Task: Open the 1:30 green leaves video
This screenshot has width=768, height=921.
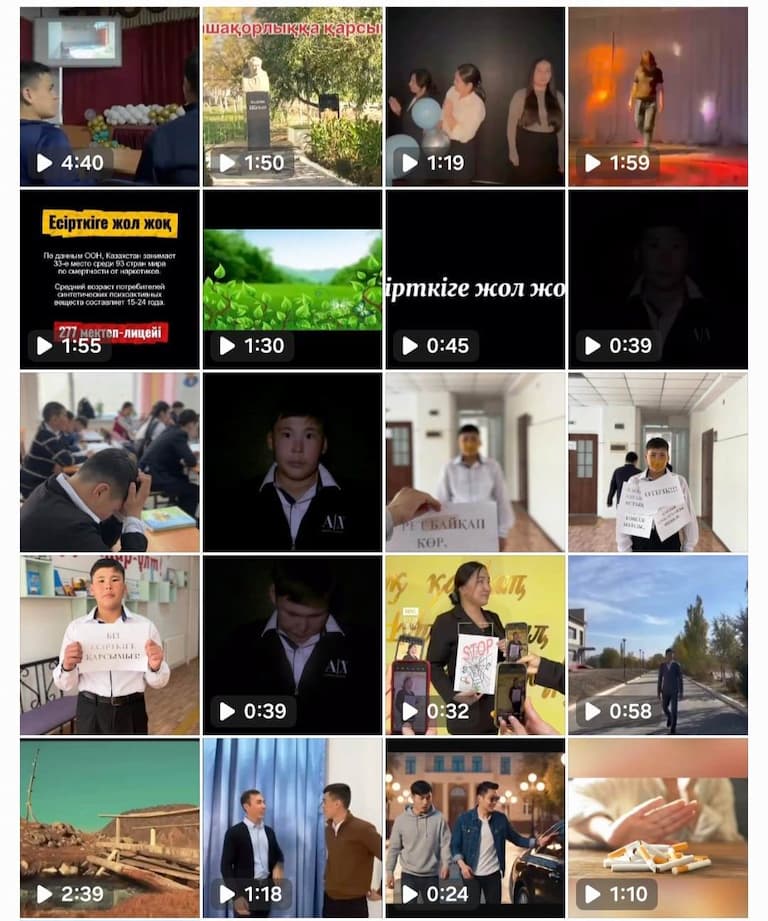Action: point(292,280)
